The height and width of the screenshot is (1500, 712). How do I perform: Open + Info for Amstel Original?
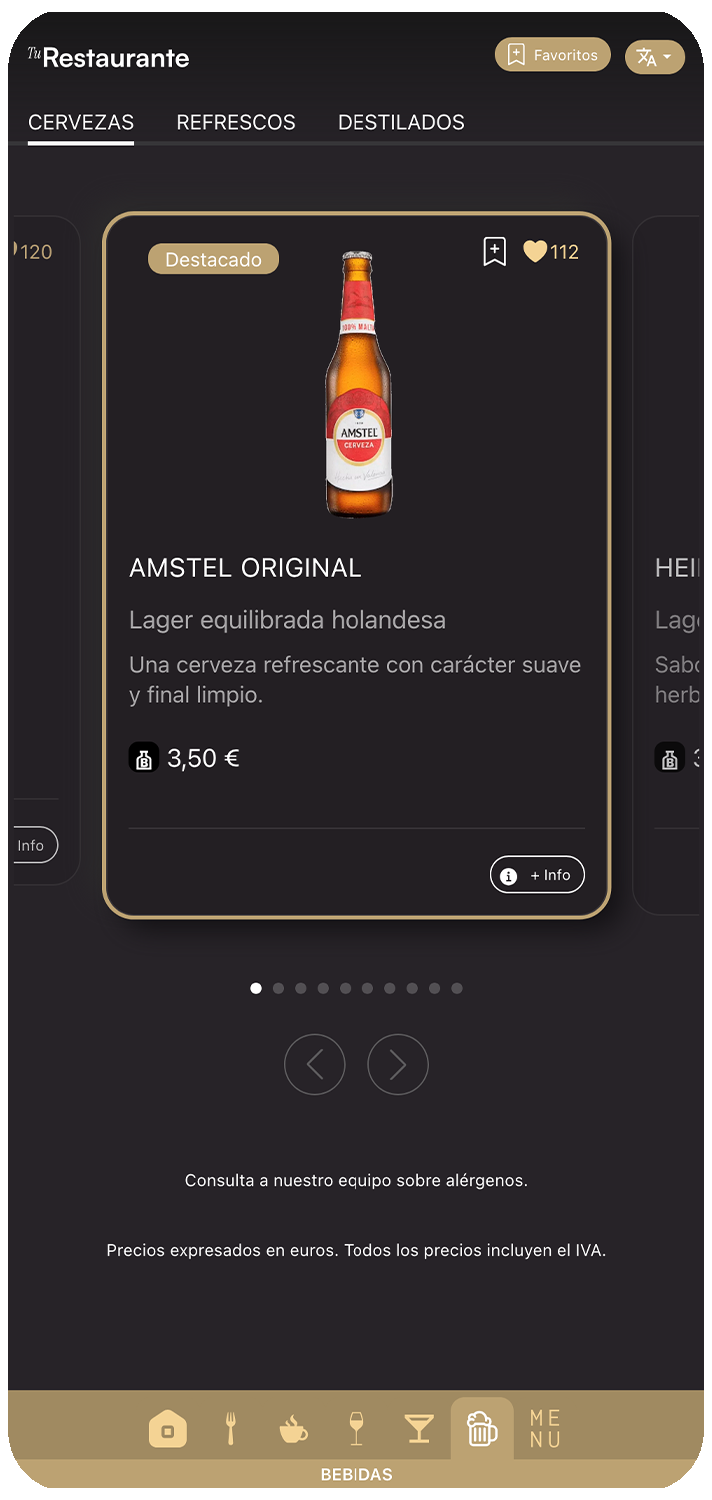[537, 875]
